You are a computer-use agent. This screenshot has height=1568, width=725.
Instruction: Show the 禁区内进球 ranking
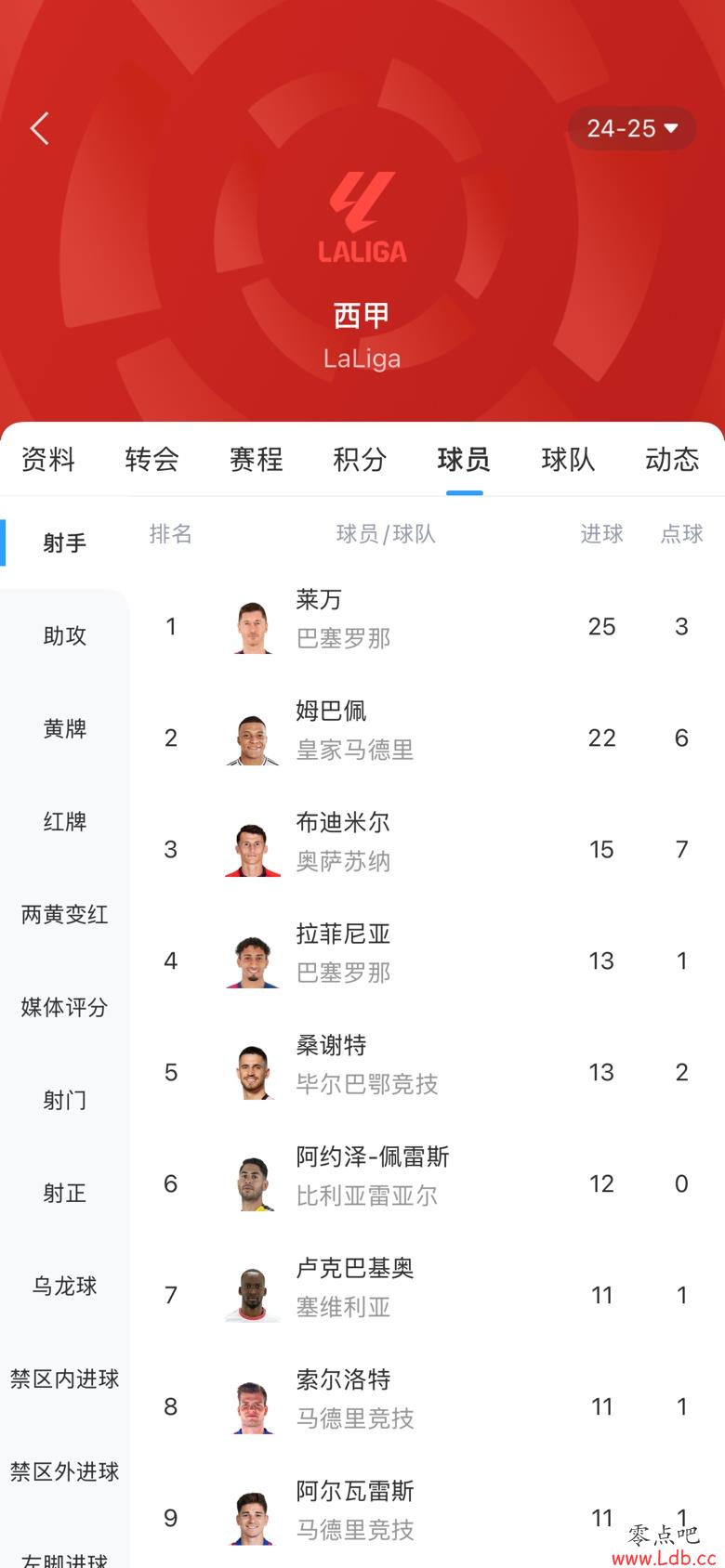pos(65,1379)
